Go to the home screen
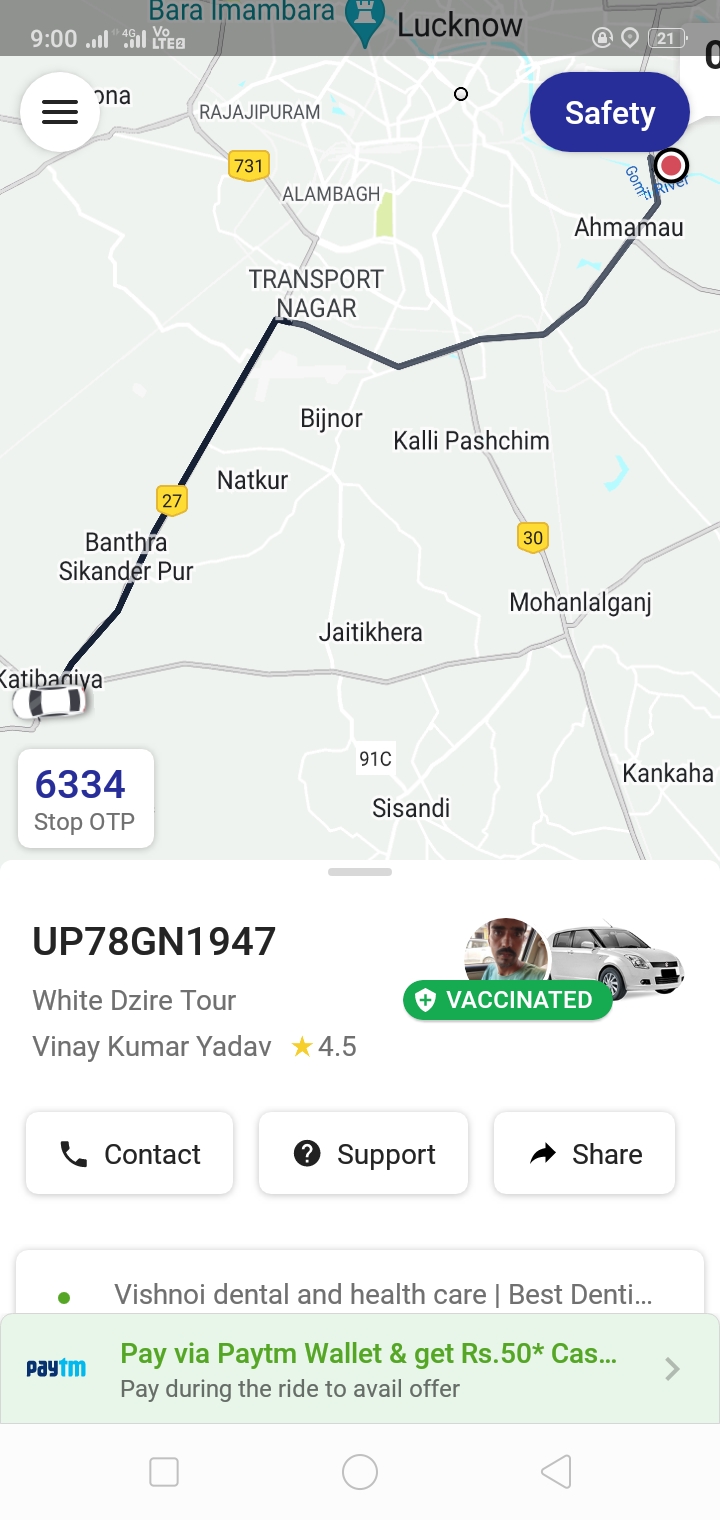The height and width of the screenshot is (1520, 720). pos(360,1472)
